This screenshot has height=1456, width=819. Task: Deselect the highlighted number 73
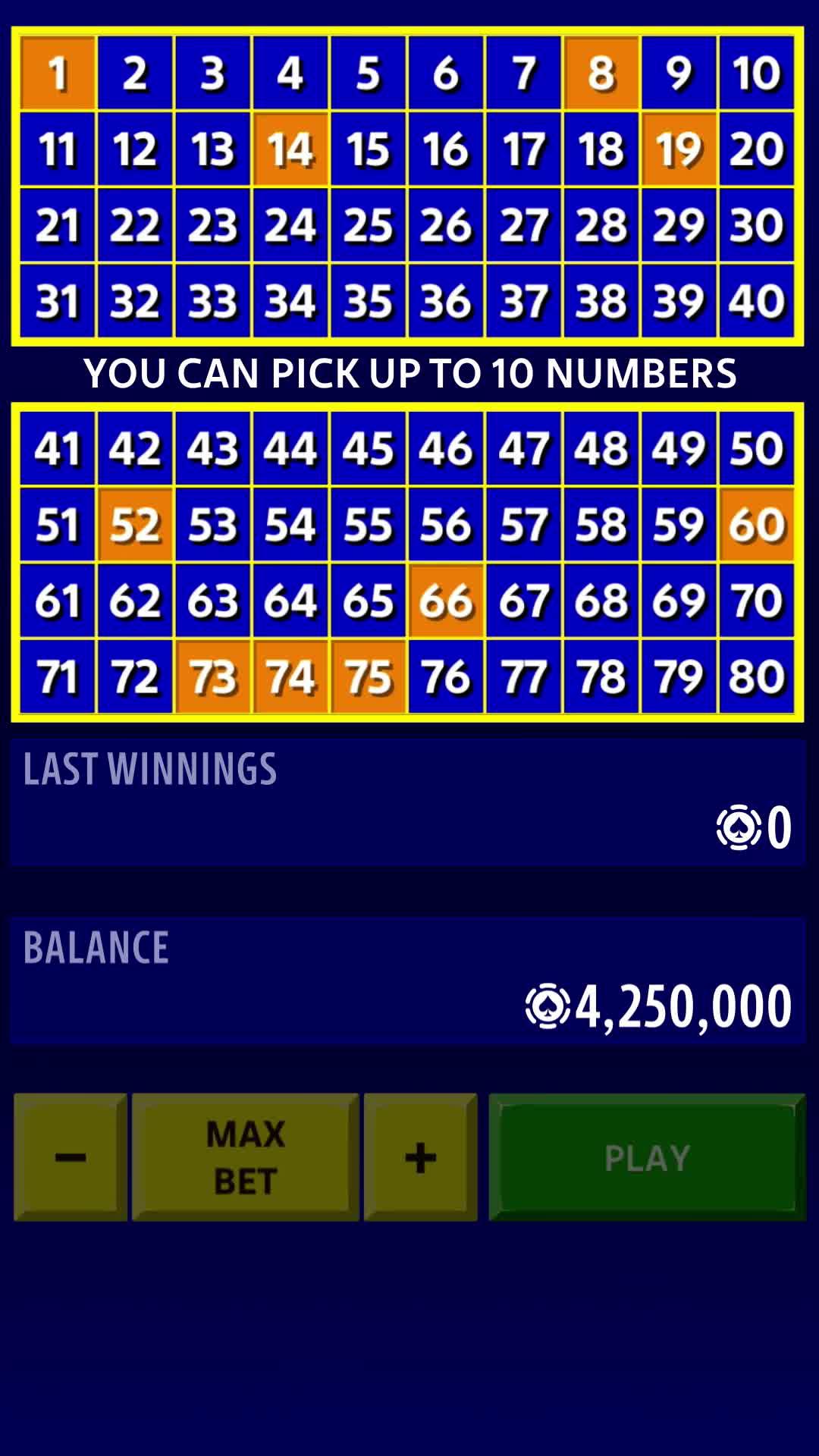pyautogui.click(x=212, y=676)
